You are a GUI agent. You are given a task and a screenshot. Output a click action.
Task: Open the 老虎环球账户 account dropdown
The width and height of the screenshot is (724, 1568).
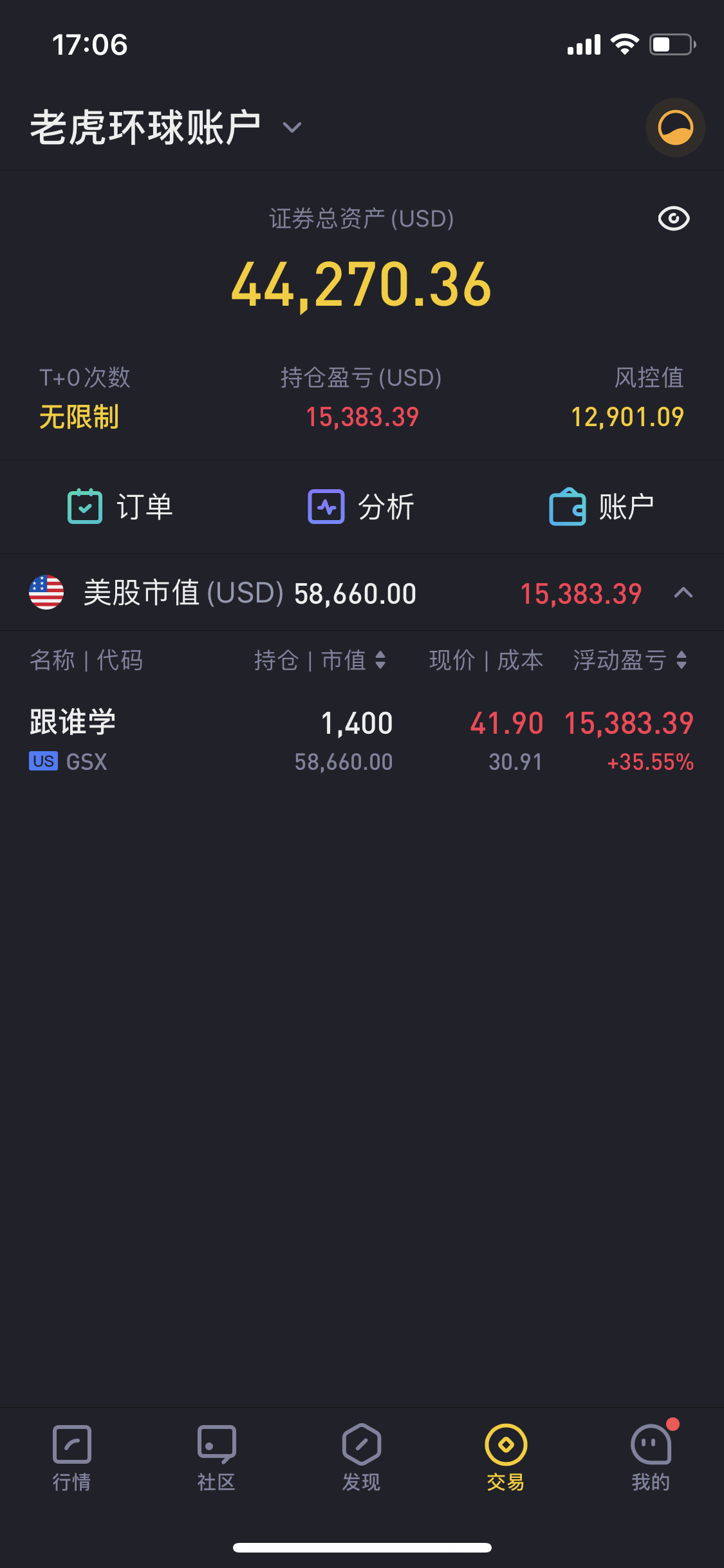point(166,127)
